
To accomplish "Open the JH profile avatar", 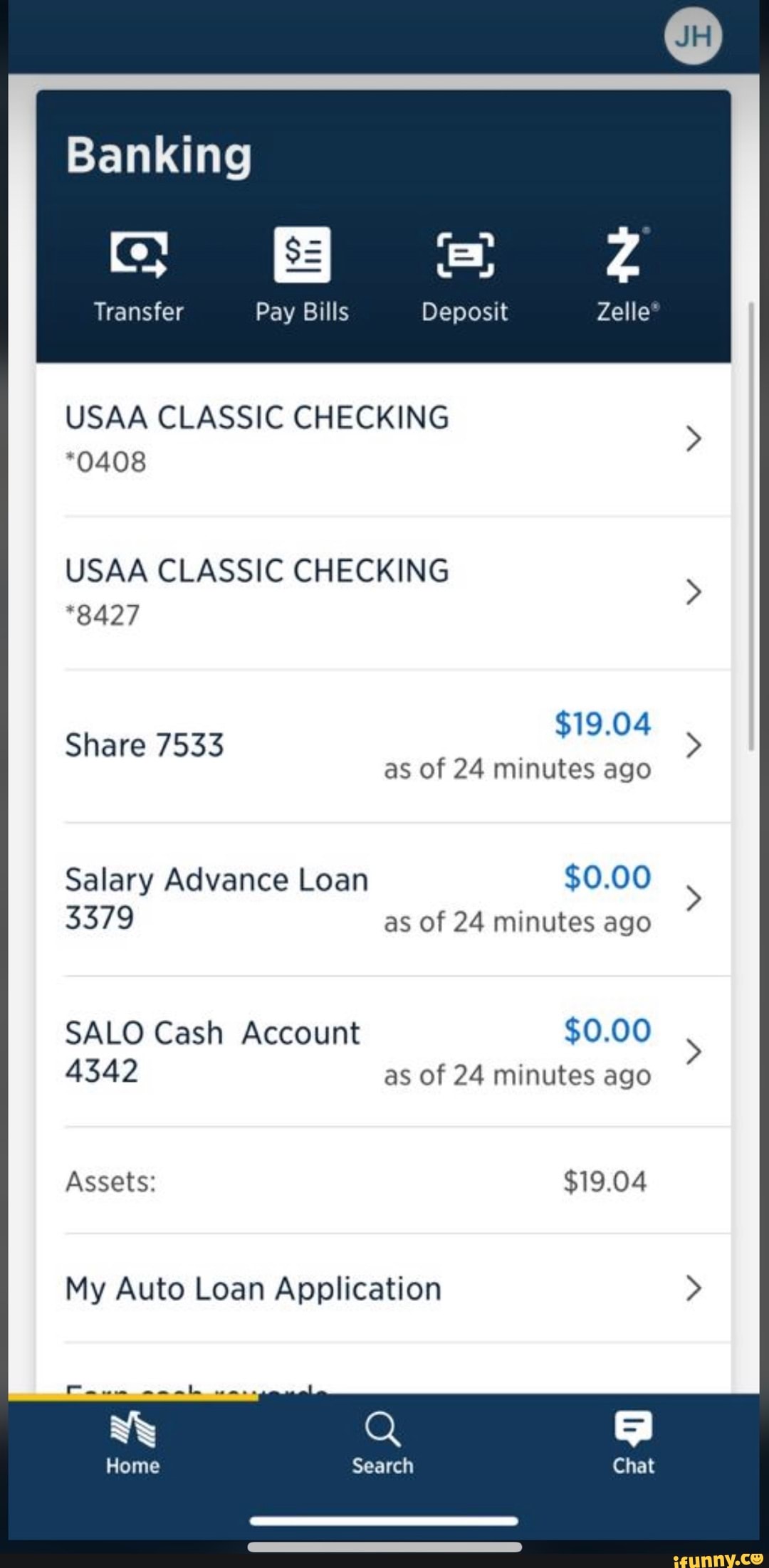I will [x=693, y=37].
